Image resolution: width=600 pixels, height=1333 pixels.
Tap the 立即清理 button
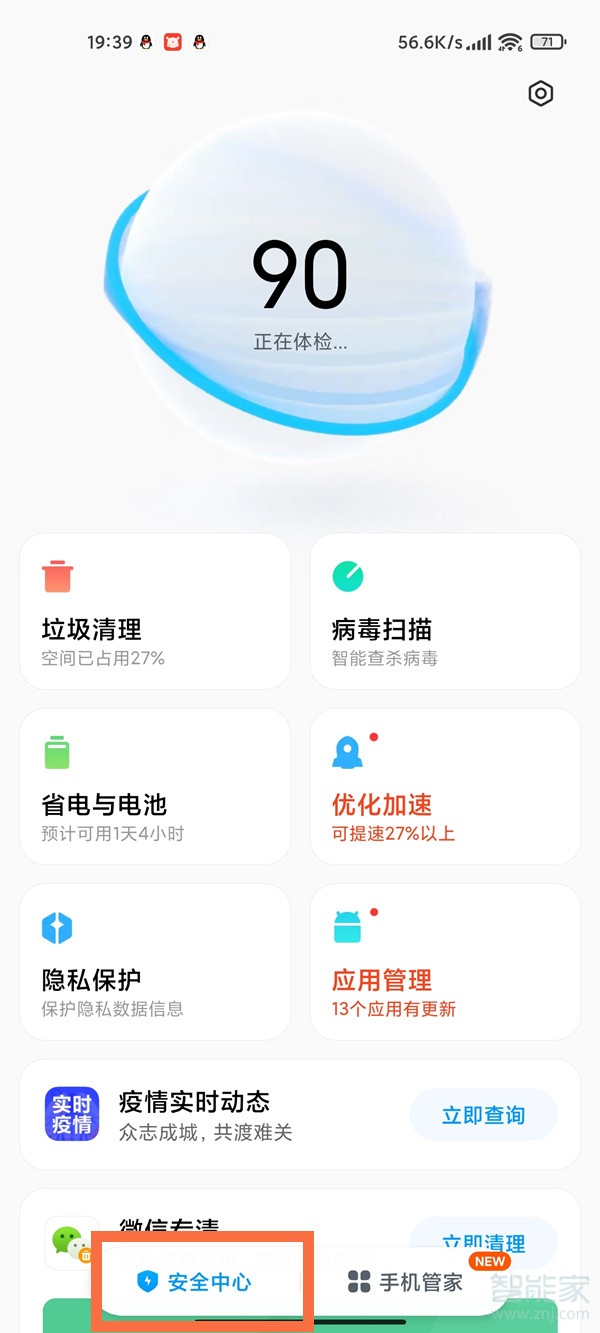click(483, 1240)
